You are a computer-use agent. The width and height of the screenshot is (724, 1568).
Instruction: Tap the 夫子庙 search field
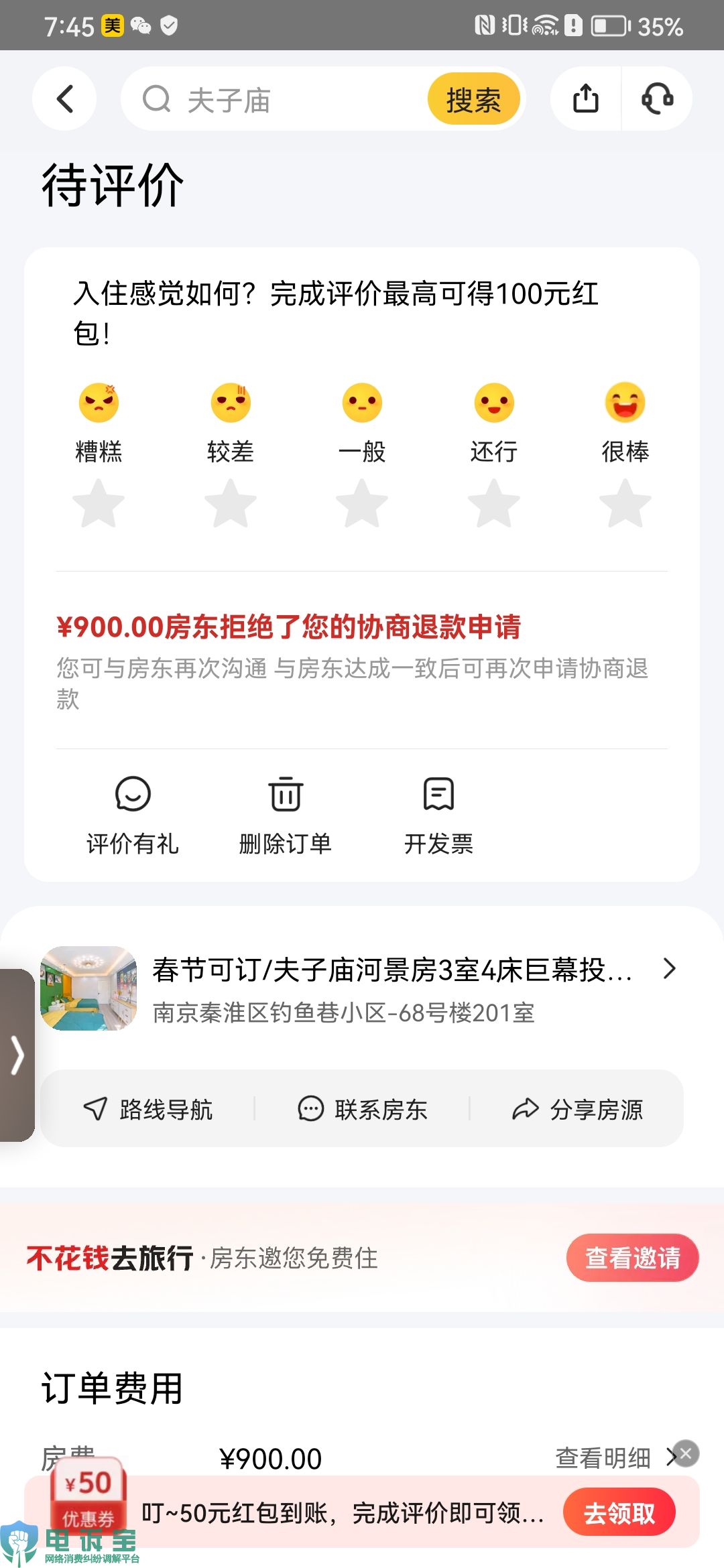point(282,101)
